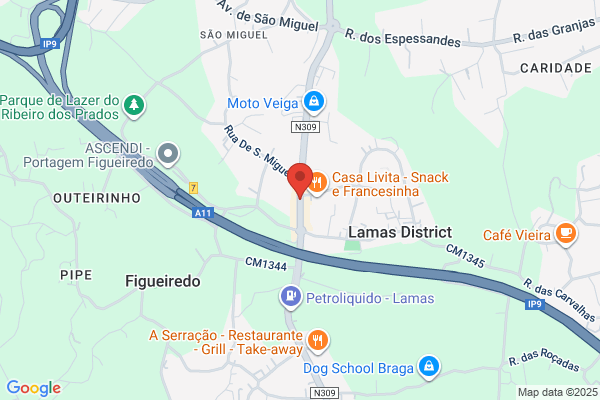This screenshot has height=400, width=600.
Task: Select Petroliquido - Lamas fuel station marker
Action: click(291, 297)
